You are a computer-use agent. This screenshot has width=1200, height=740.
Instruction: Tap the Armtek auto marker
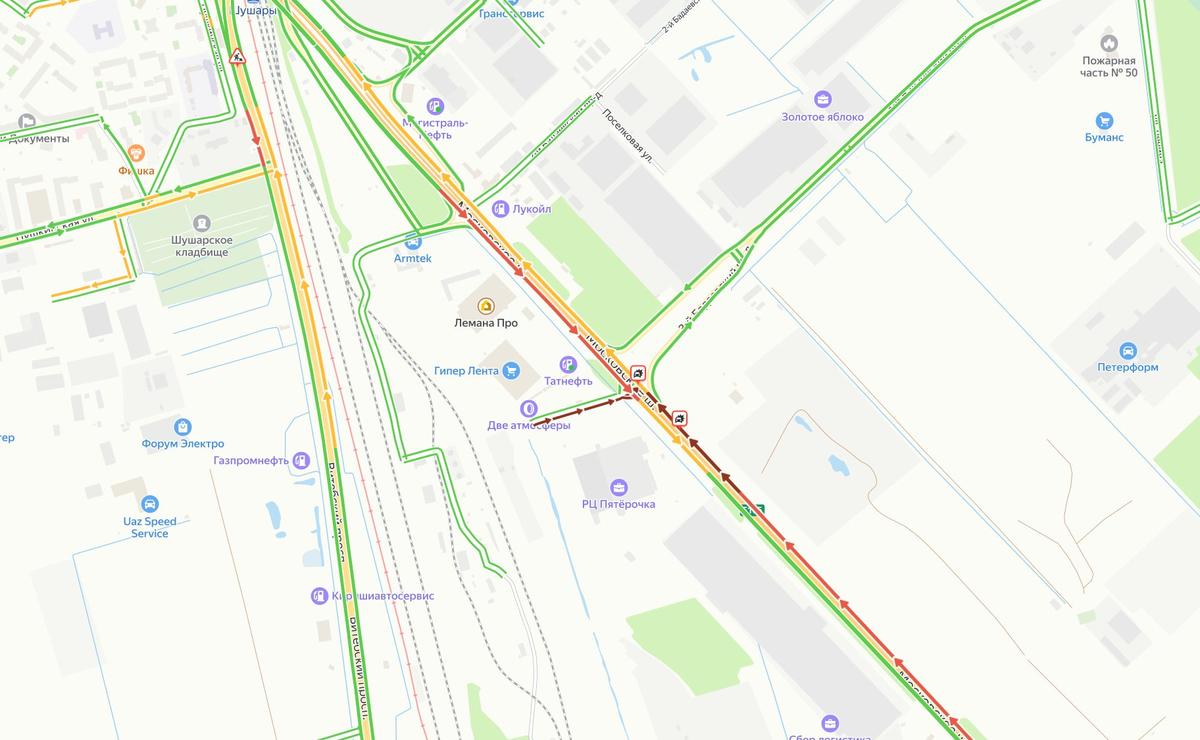413,241
